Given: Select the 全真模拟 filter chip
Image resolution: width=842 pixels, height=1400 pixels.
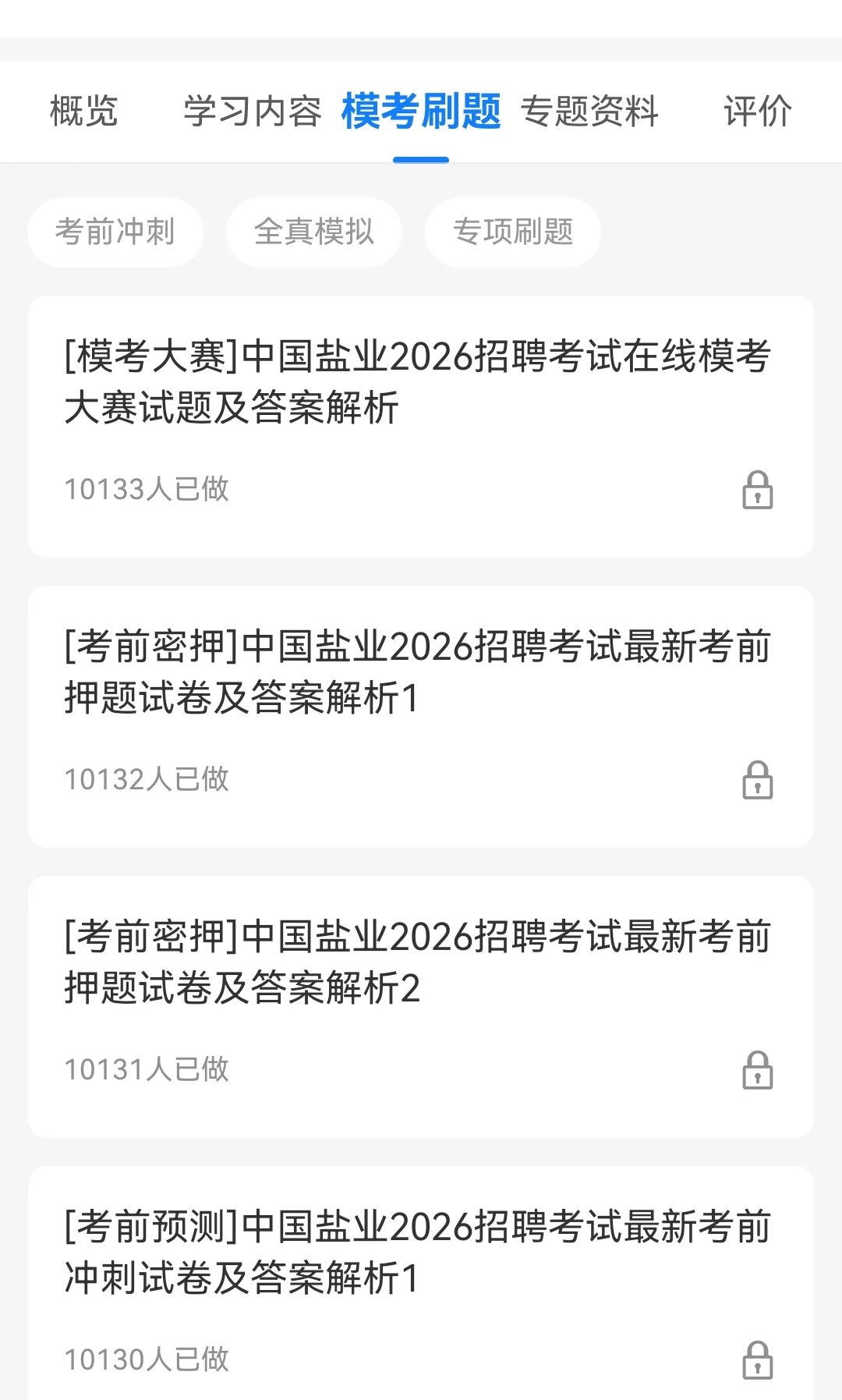Looking at the screenshot, I should pyautogui.click(x=314, y=232).
